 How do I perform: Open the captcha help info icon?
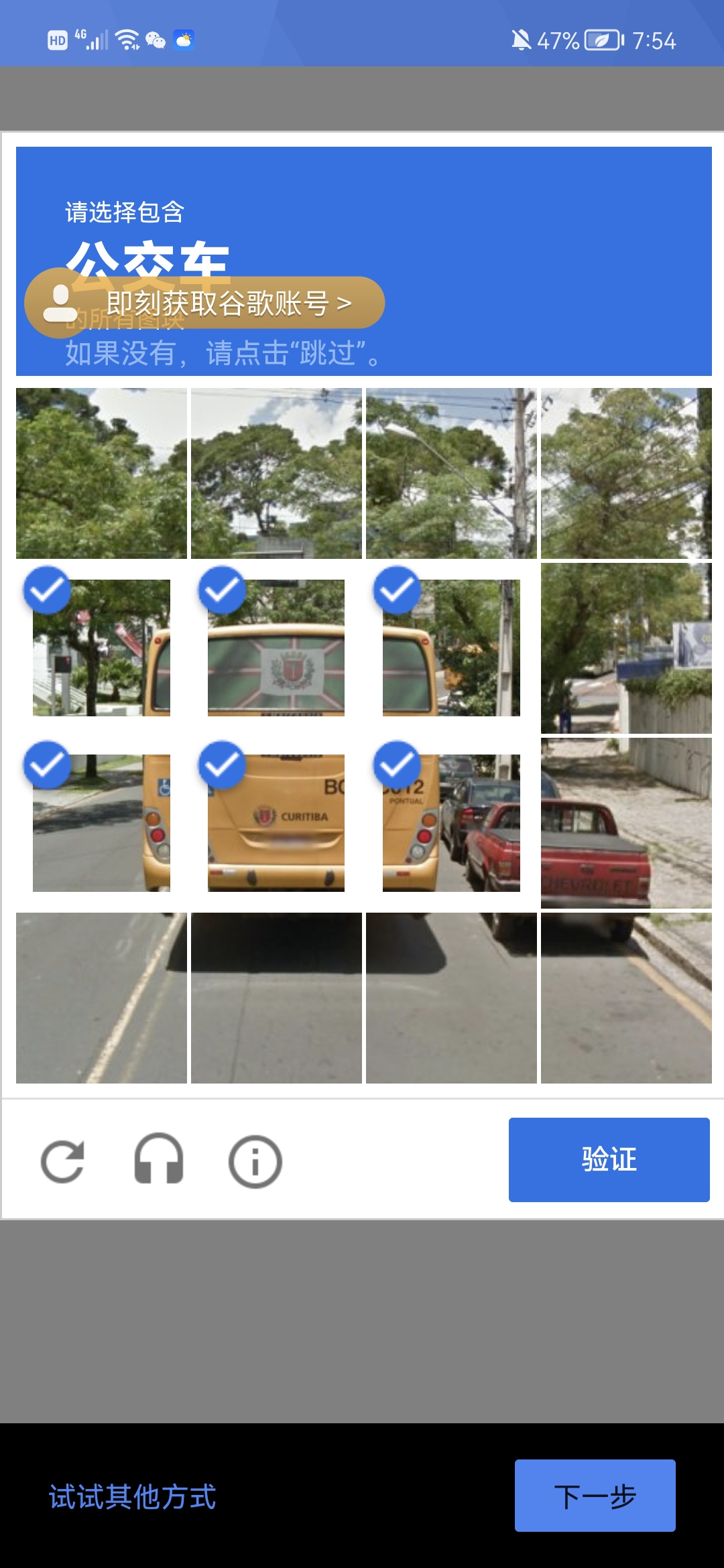(255, 1161)
